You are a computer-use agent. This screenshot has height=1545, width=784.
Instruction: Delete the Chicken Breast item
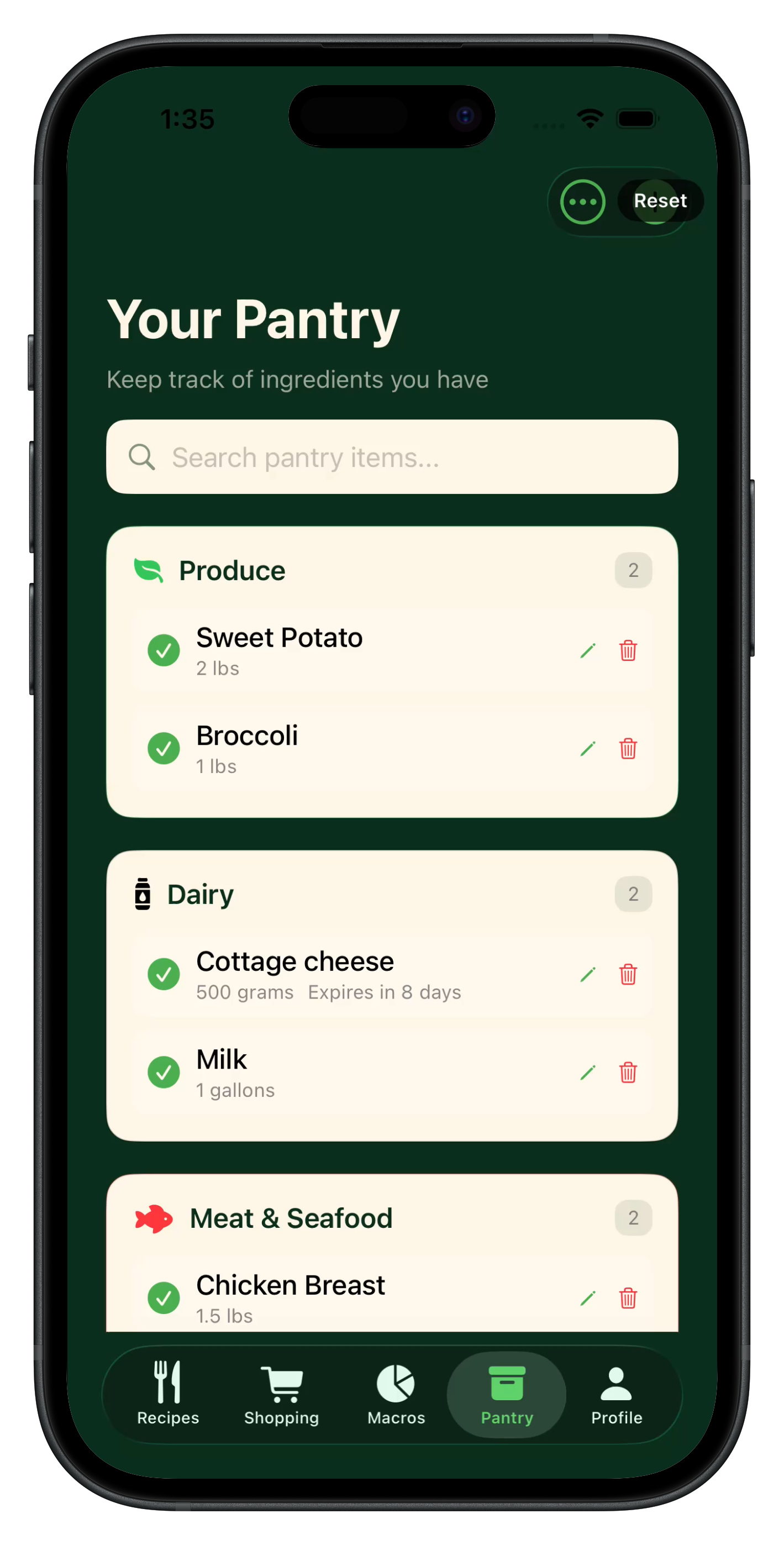click(628, 1299)
